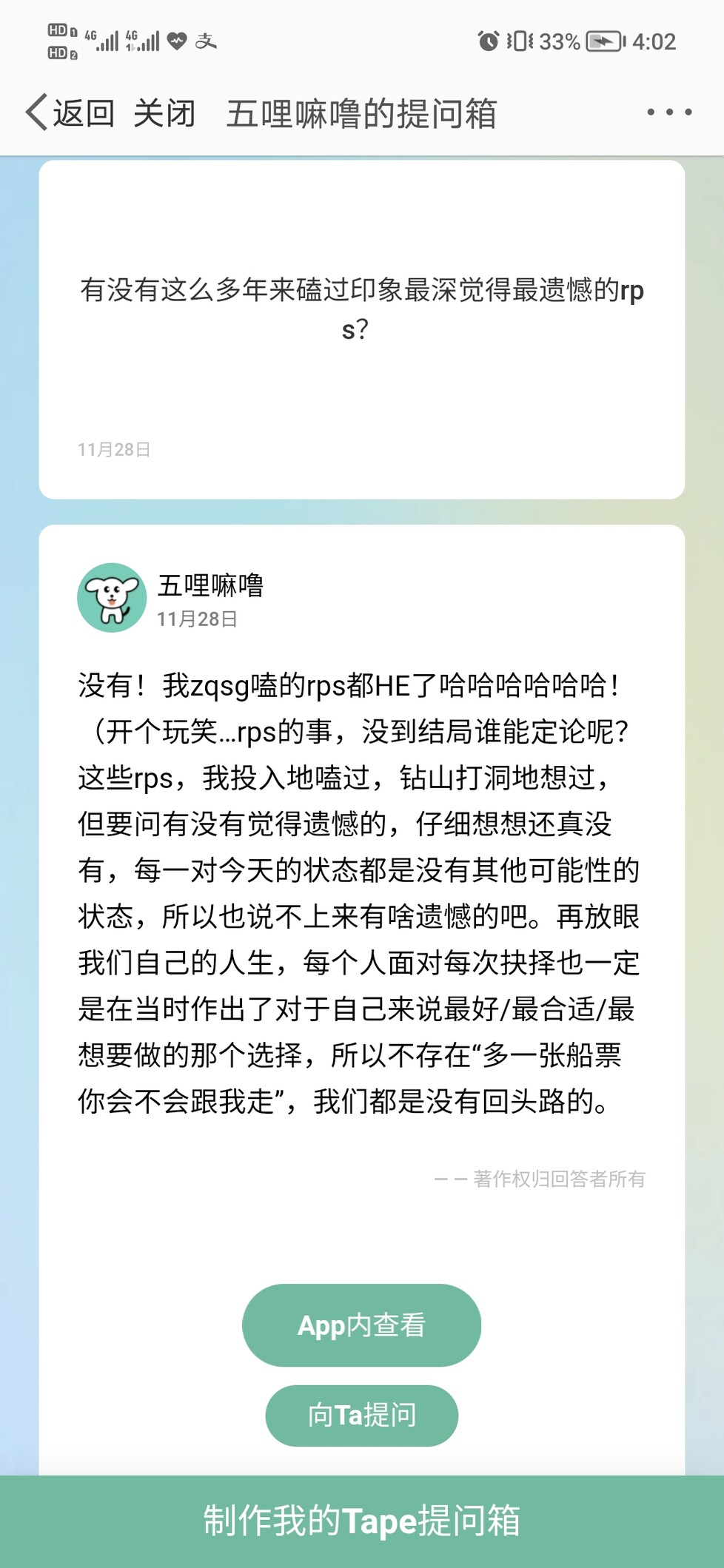Tap the App内查看 button
Image resolution: width=724 pixels, height=1568 pixels.
(361, 1325)
